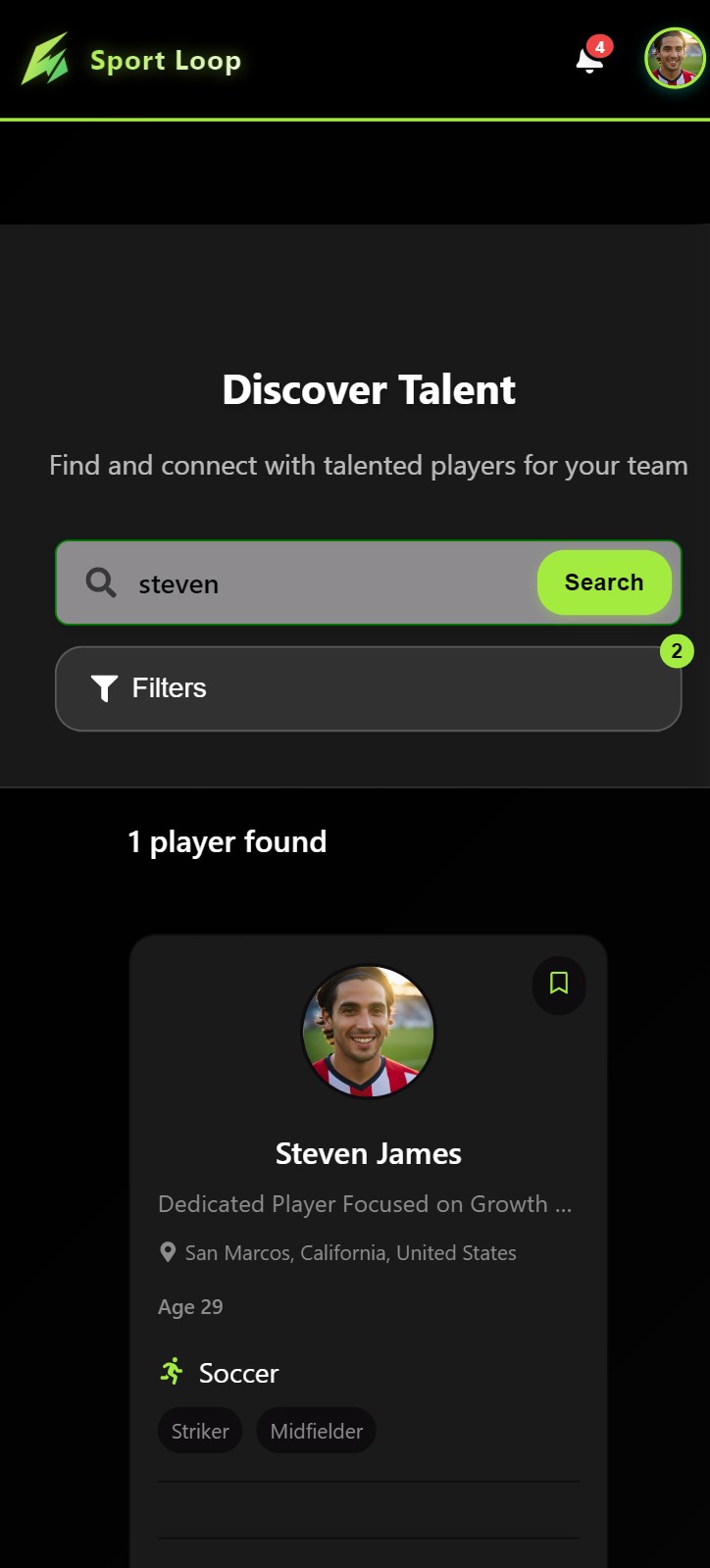Toggle the Striker position tag
710x1568 pixels.
coord(199,1431)
